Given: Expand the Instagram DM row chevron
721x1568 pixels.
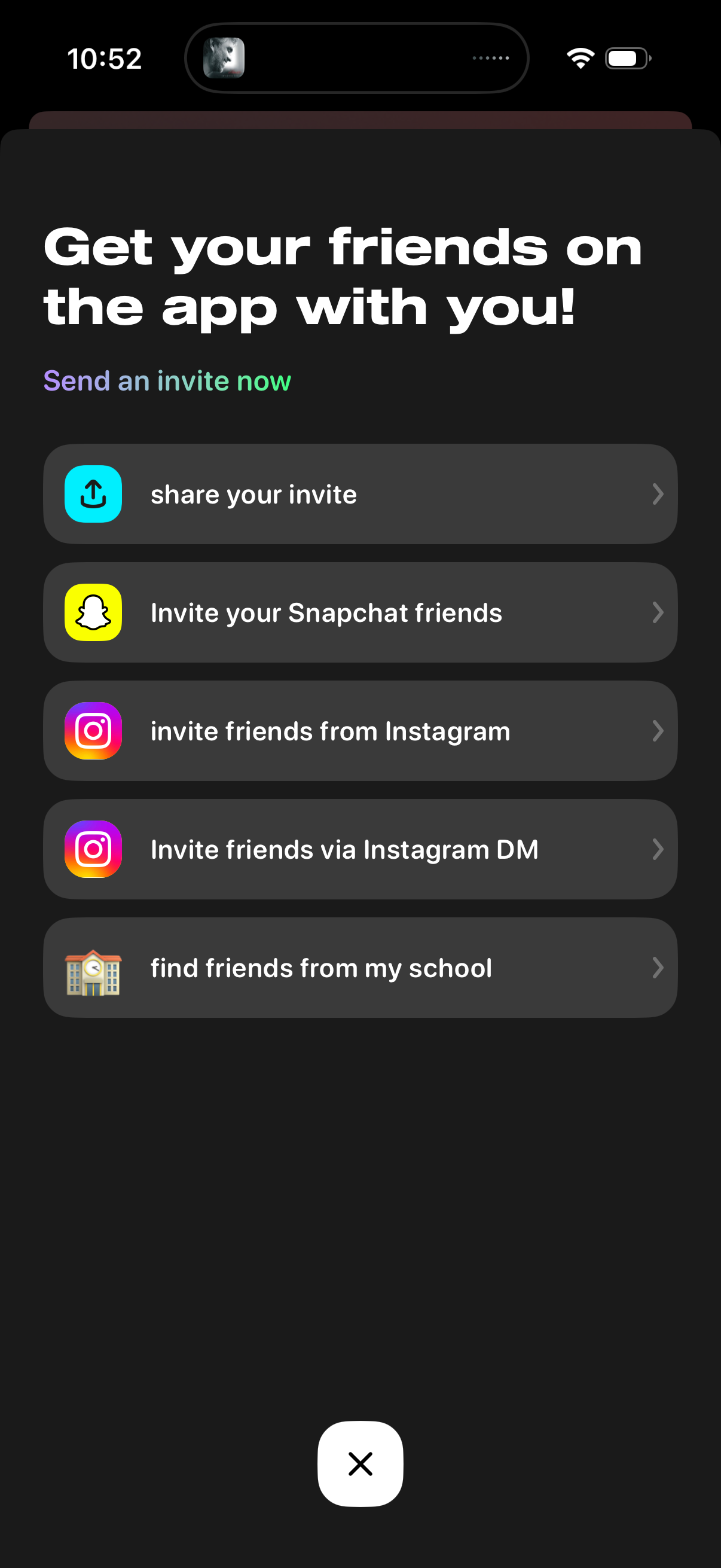Looking at the screenshot, I should [659, 849].
